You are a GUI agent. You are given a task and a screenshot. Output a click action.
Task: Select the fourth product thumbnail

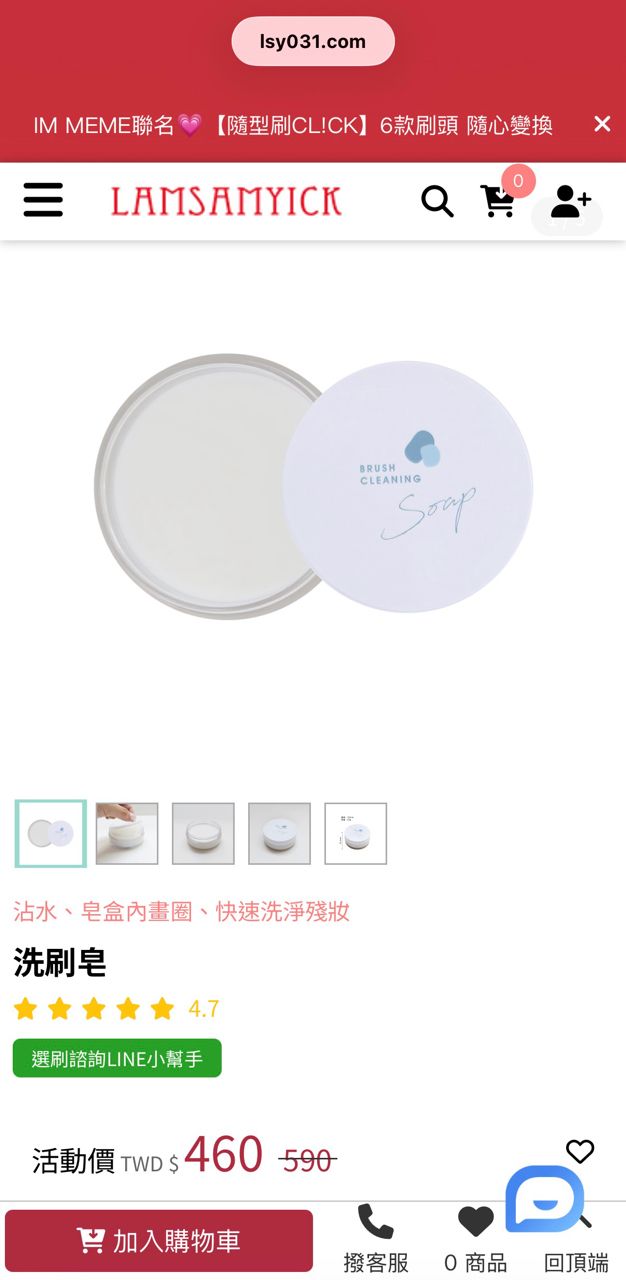[279, 834]
